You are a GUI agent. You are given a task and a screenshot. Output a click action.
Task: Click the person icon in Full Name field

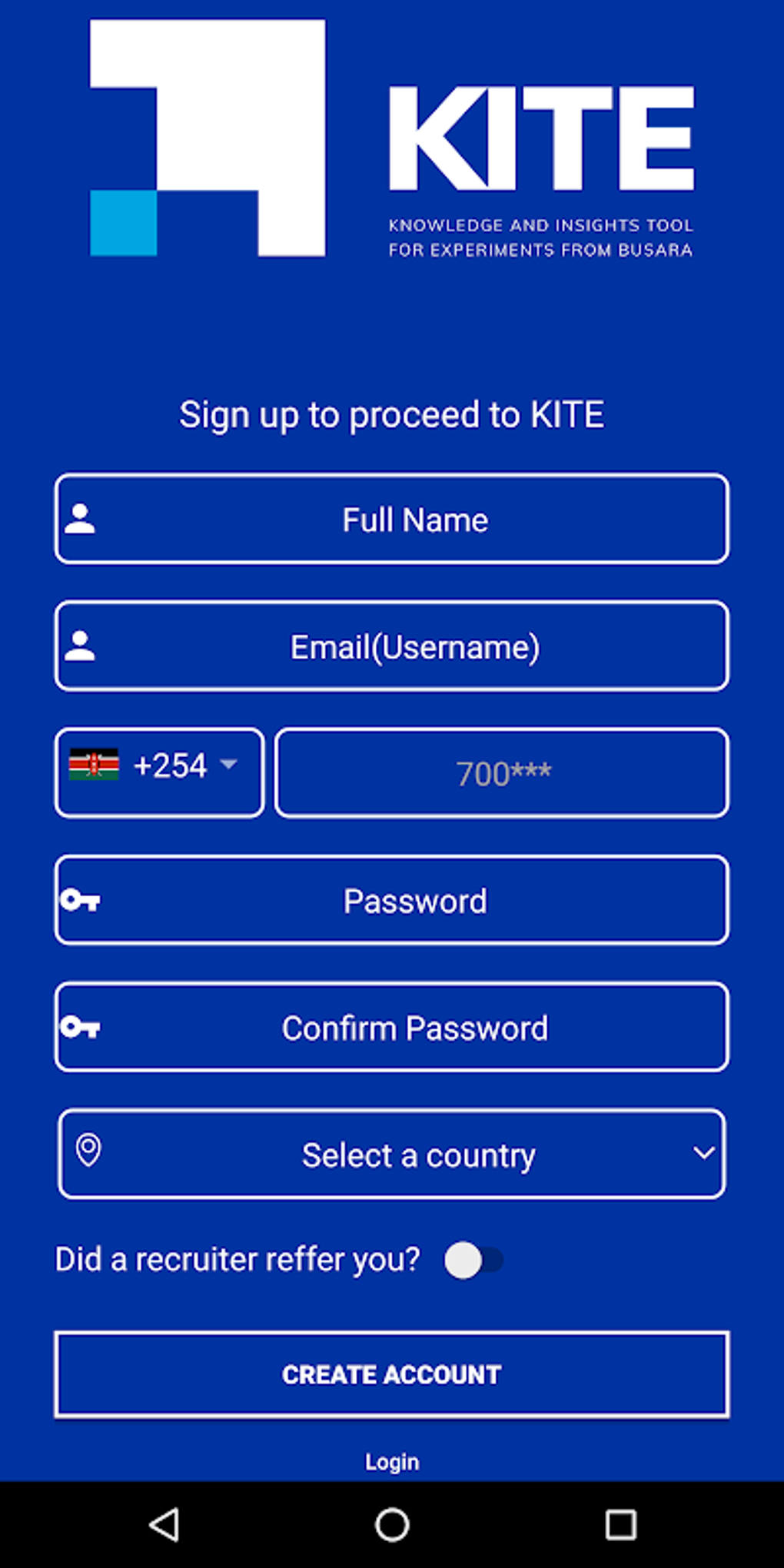81,520
